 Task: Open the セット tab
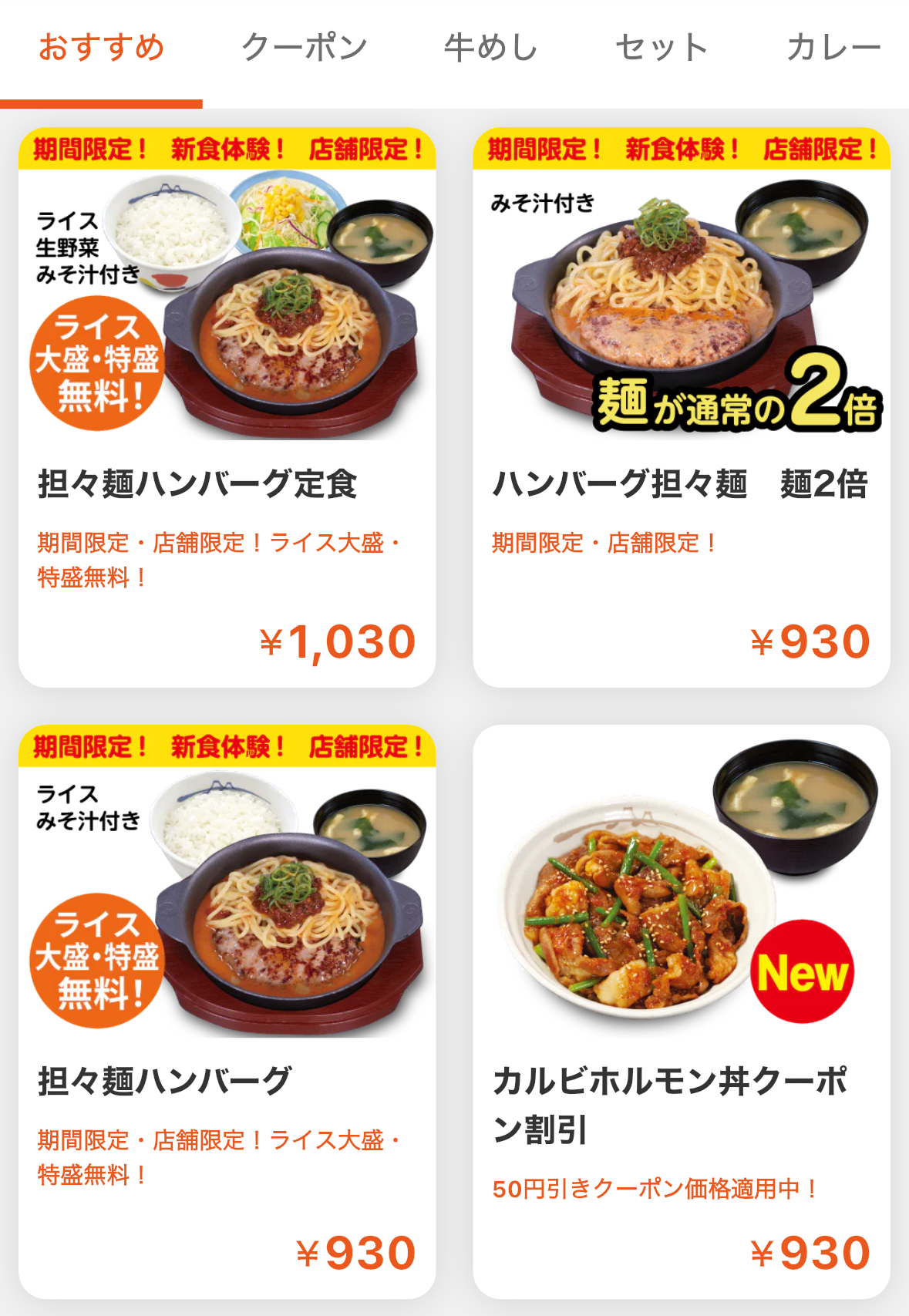[x=662, y=48]
